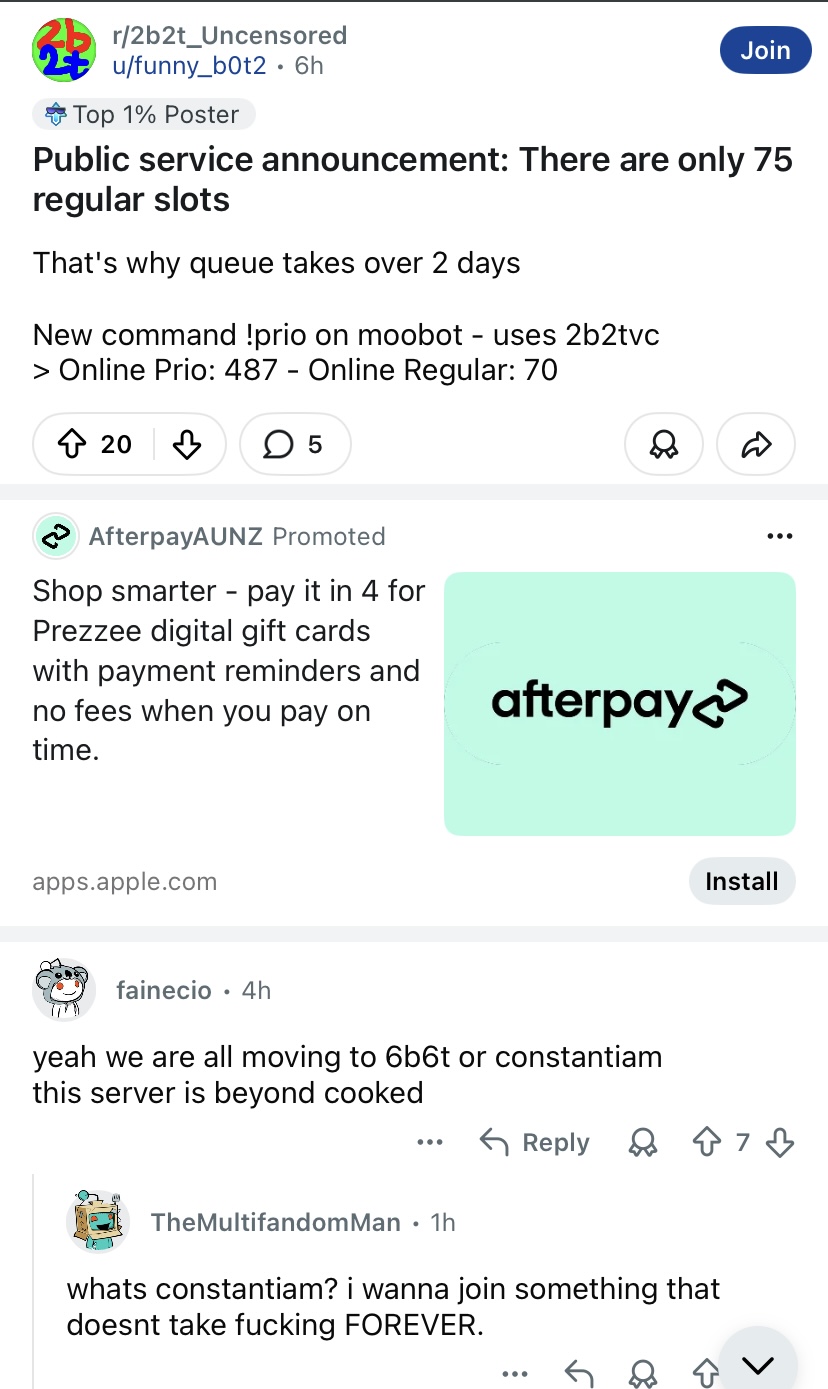This screenshot has height=1389, width=828.
Task: View fainecio's profile
Action: tap(163, 990)
